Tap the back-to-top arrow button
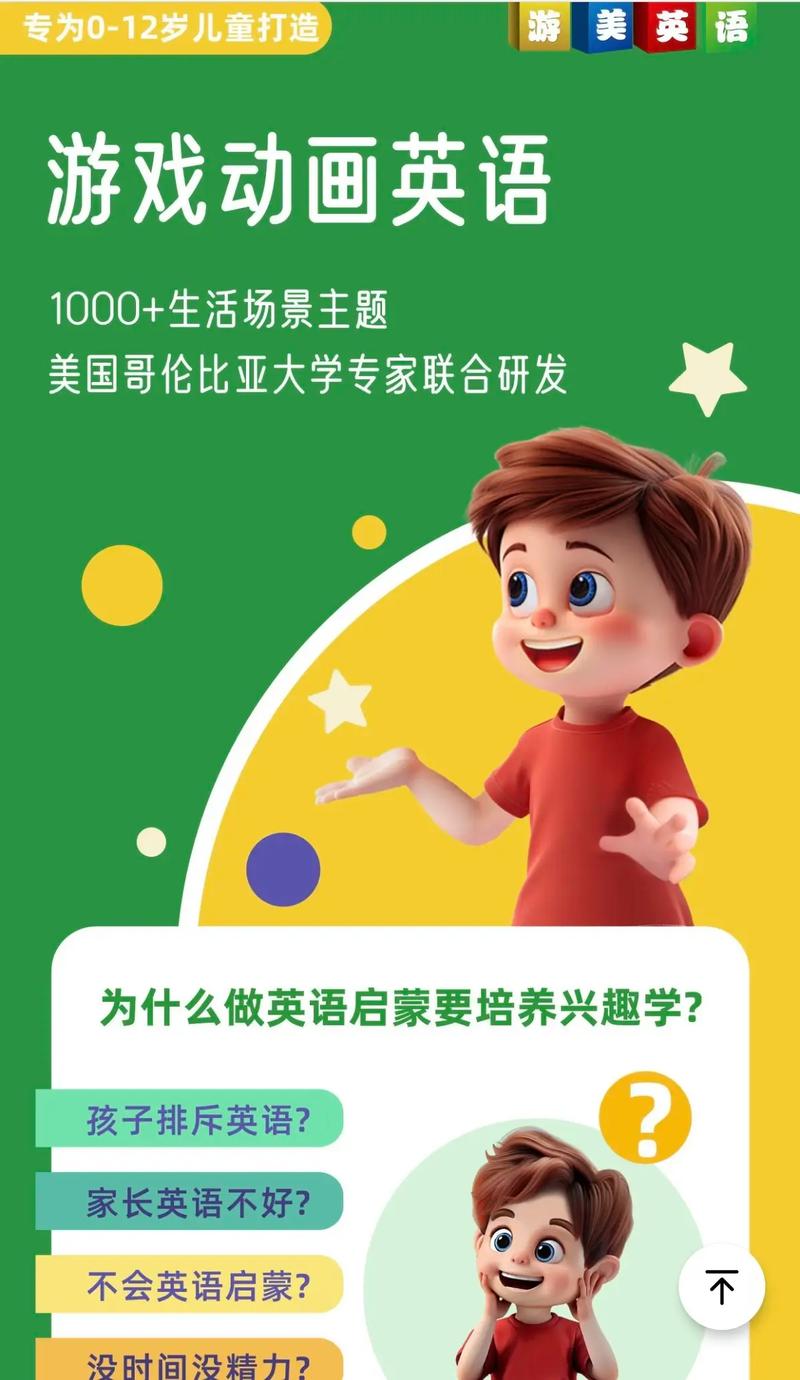This screenshot has width=800, height=1380. (721, 1286)
